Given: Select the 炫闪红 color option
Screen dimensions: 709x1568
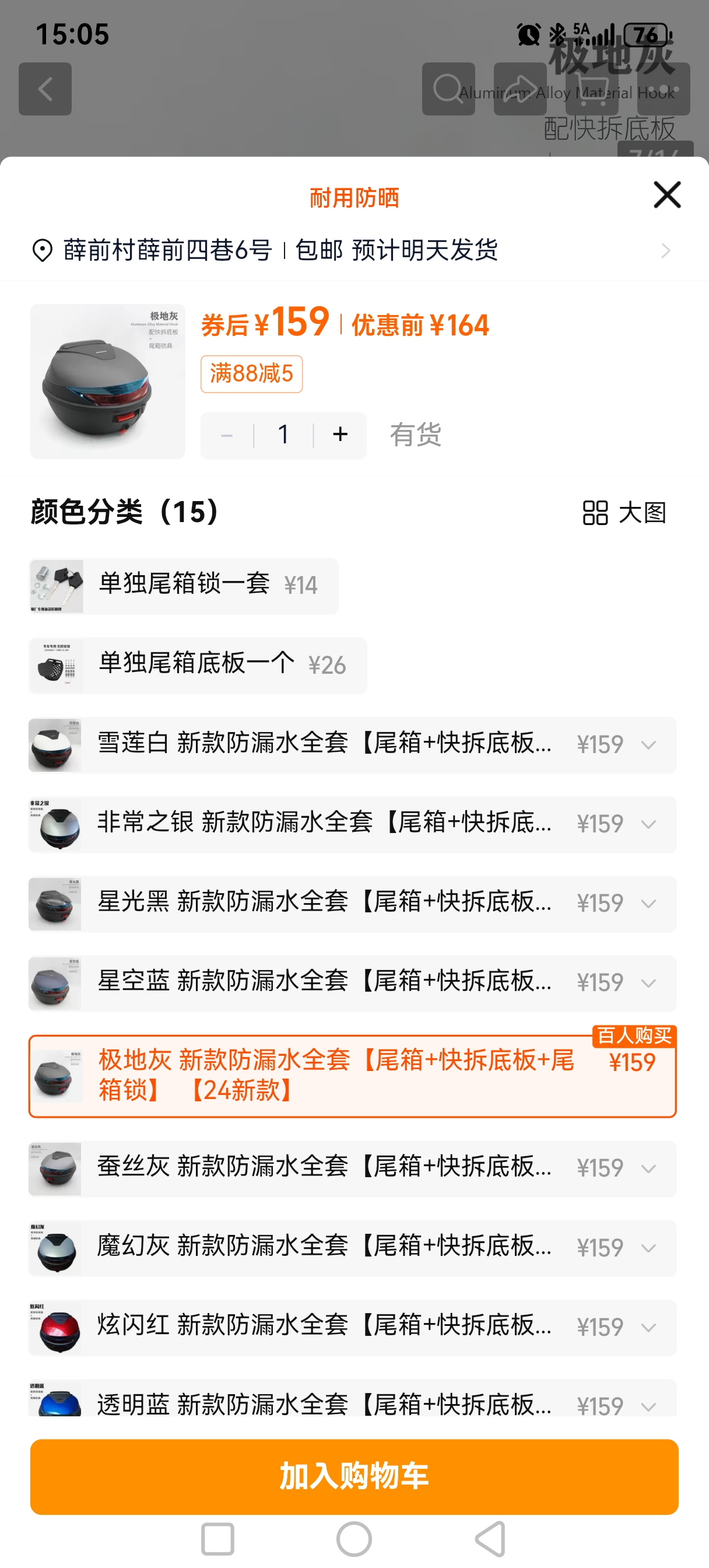Looking at the screenshot, I should point(352,1327).
